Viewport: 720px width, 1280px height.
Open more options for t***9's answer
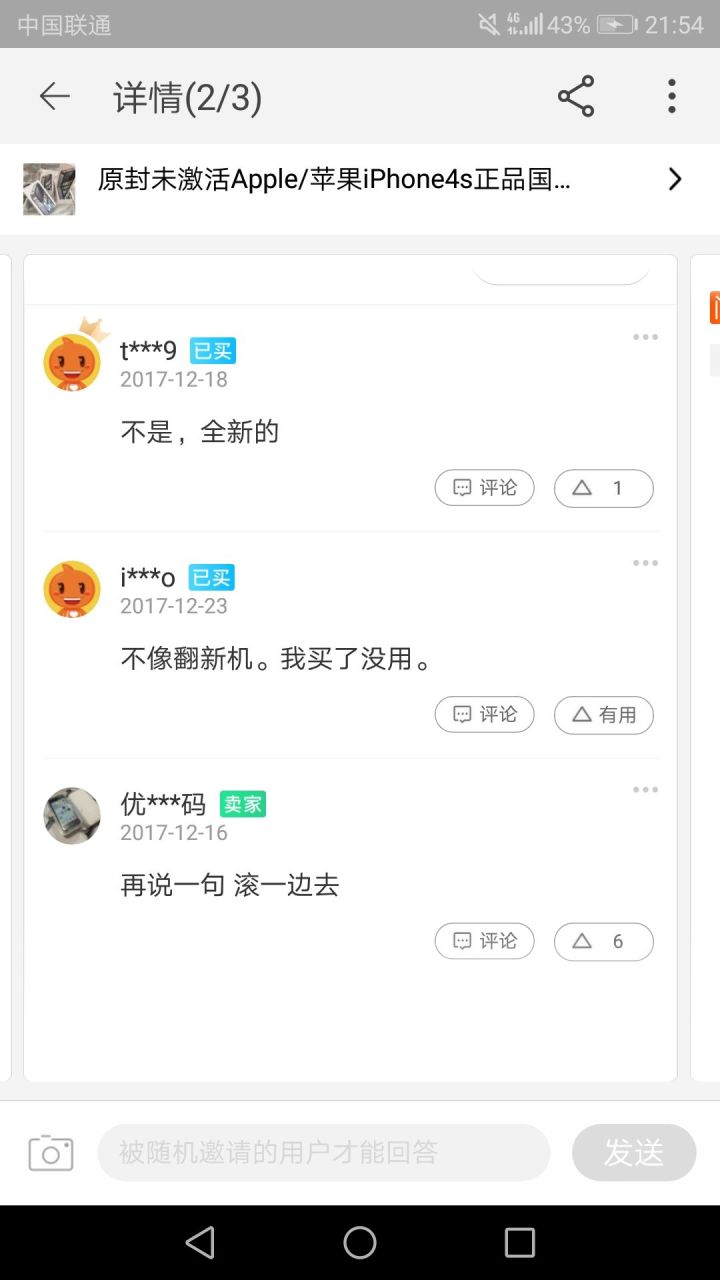[x=645, y=337]
